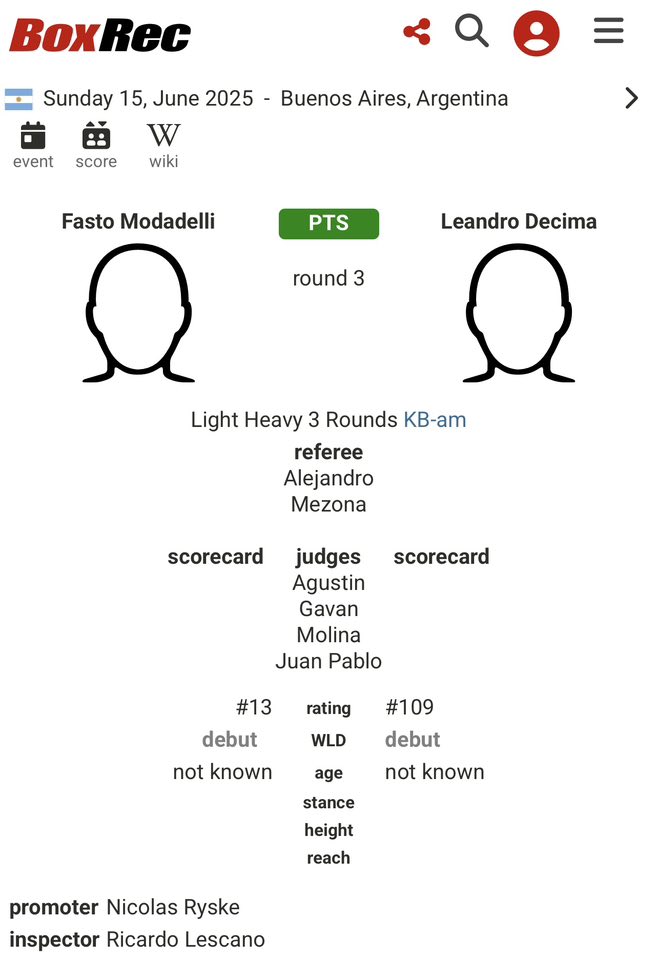This screenshot has height=960, width=658.
Task: Share this bout page
Action: coord(417,32)
